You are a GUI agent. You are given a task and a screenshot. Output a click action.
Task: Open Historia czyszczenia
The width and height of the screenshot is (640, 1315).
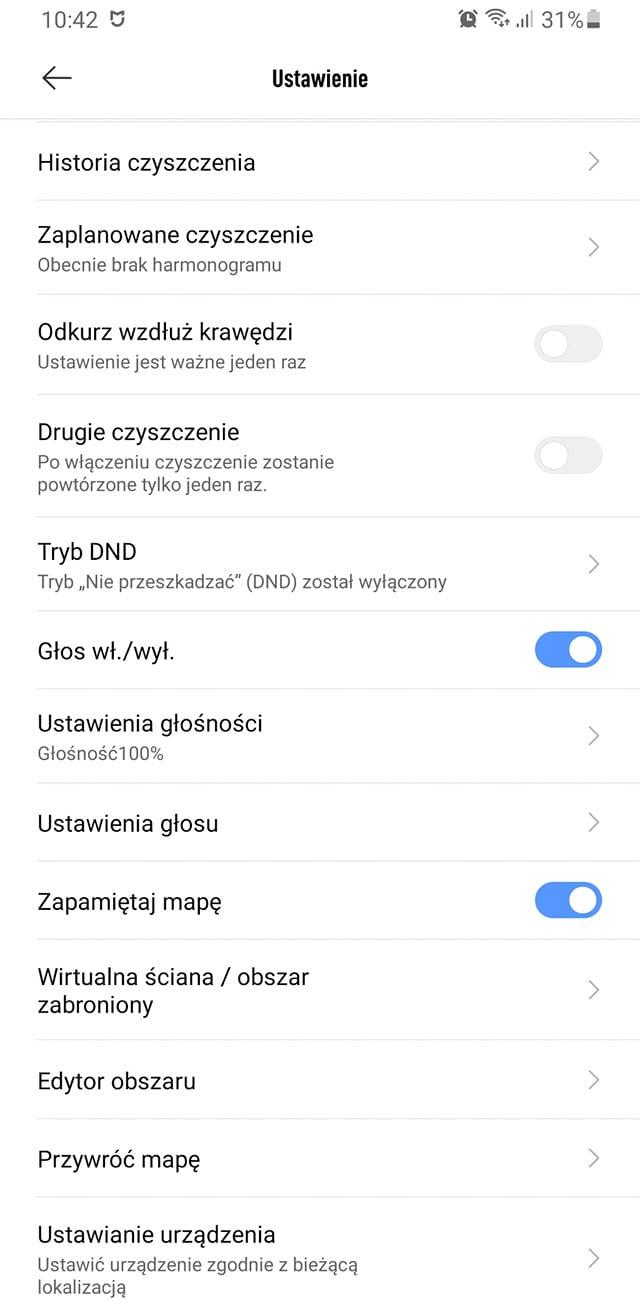(318, 162)
